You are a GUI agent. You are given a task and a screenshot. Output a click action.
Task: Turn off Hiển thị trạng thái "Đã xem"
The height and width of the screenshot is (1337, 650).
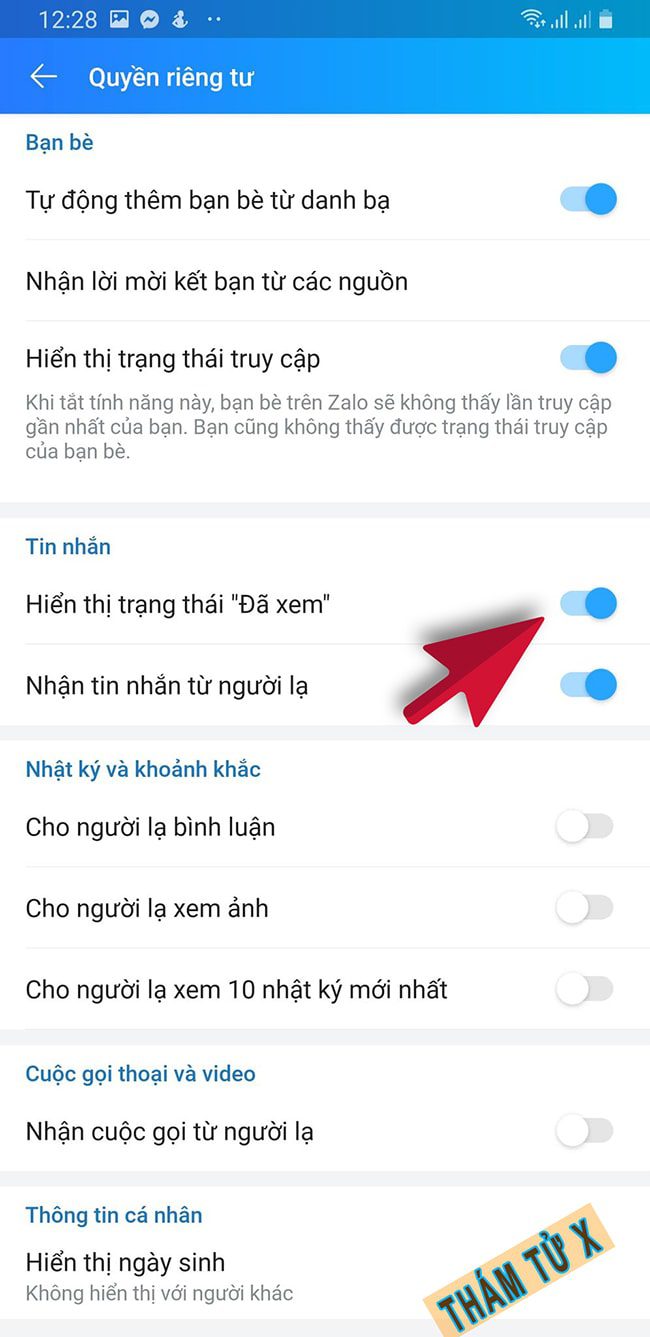point(588,603)
